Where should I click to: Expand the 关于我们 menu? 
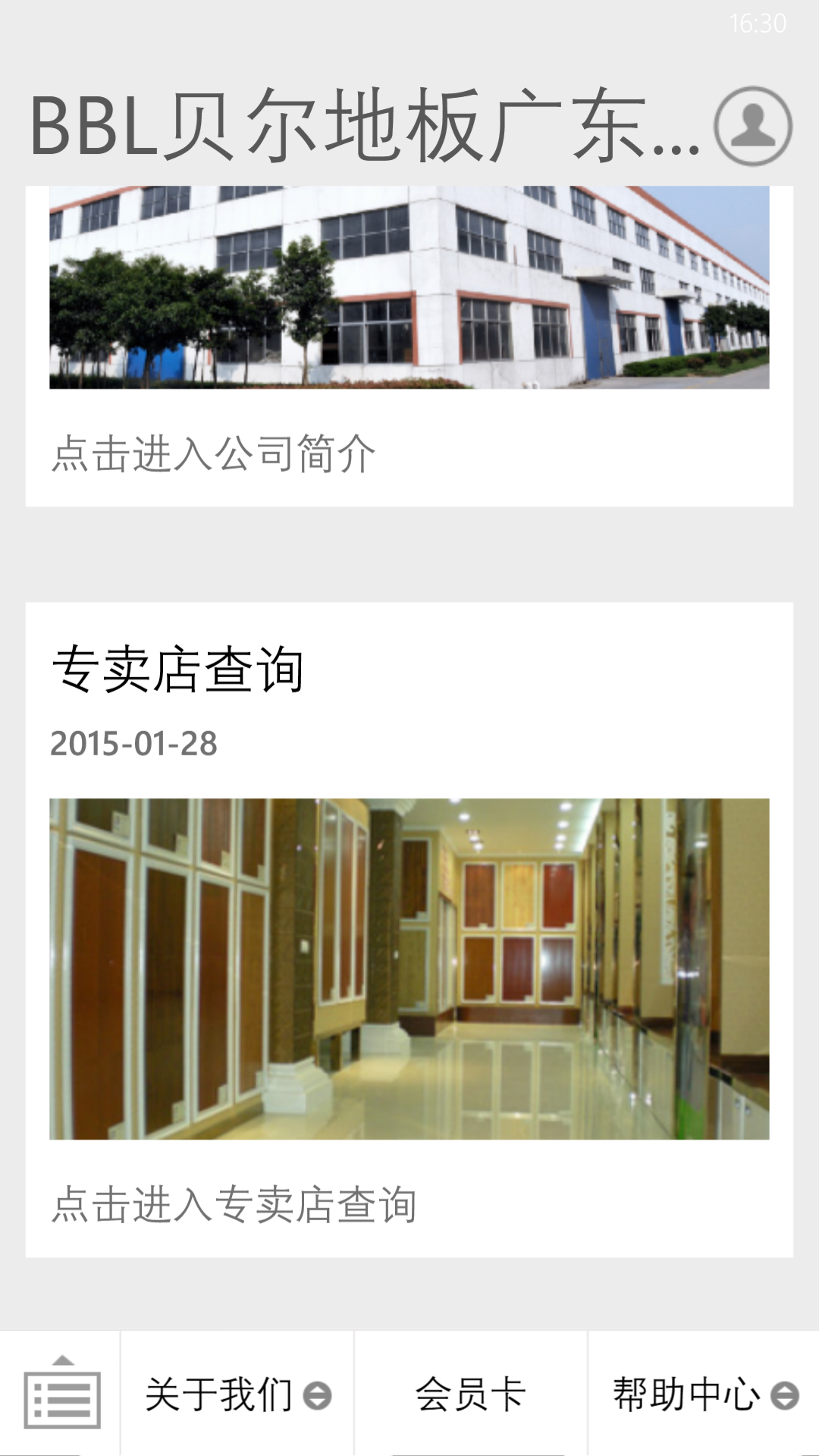237,1394
